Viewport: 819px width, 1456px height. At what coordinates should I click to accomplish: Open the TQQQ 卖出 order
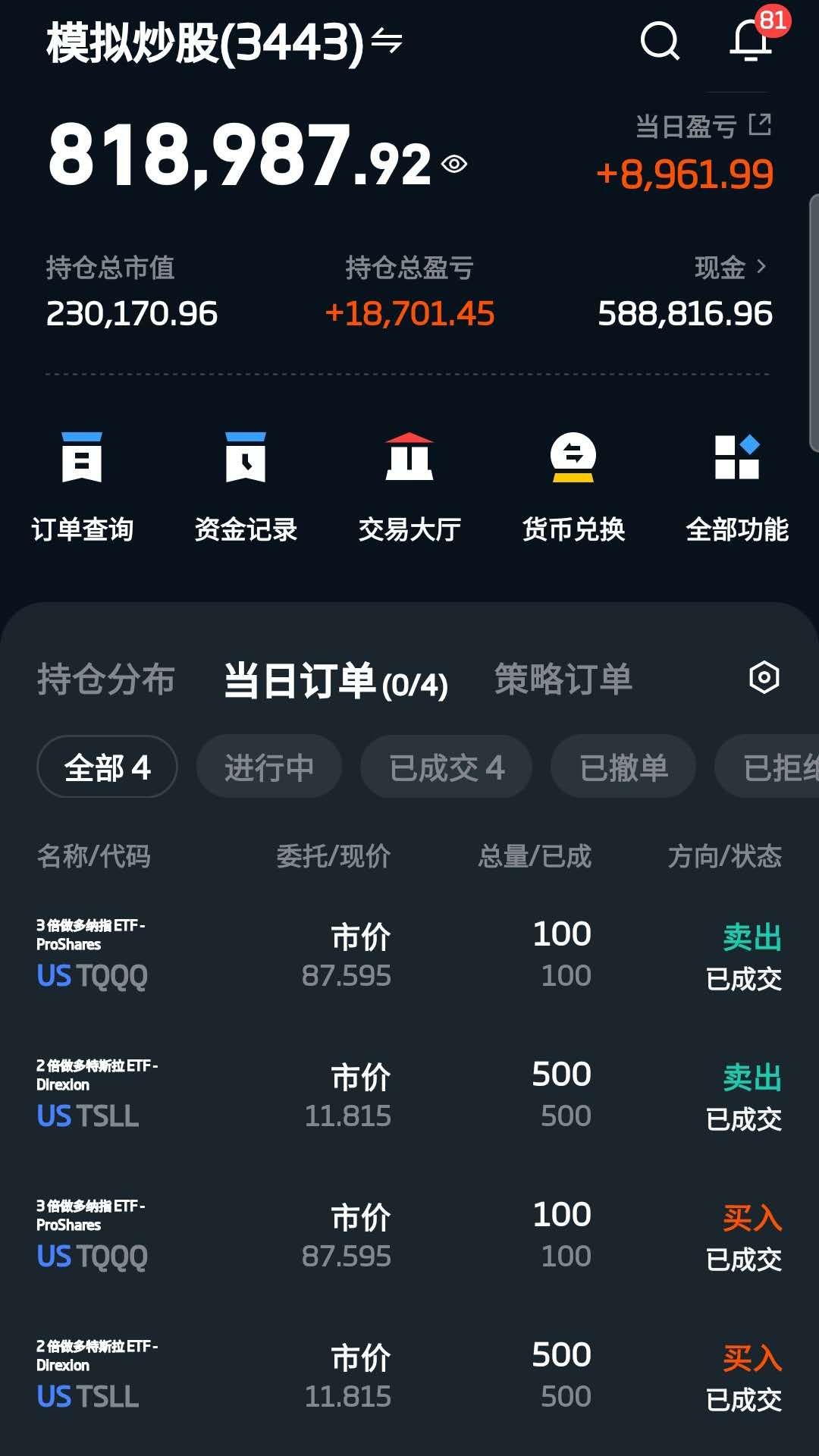click(x=409, y=955)
